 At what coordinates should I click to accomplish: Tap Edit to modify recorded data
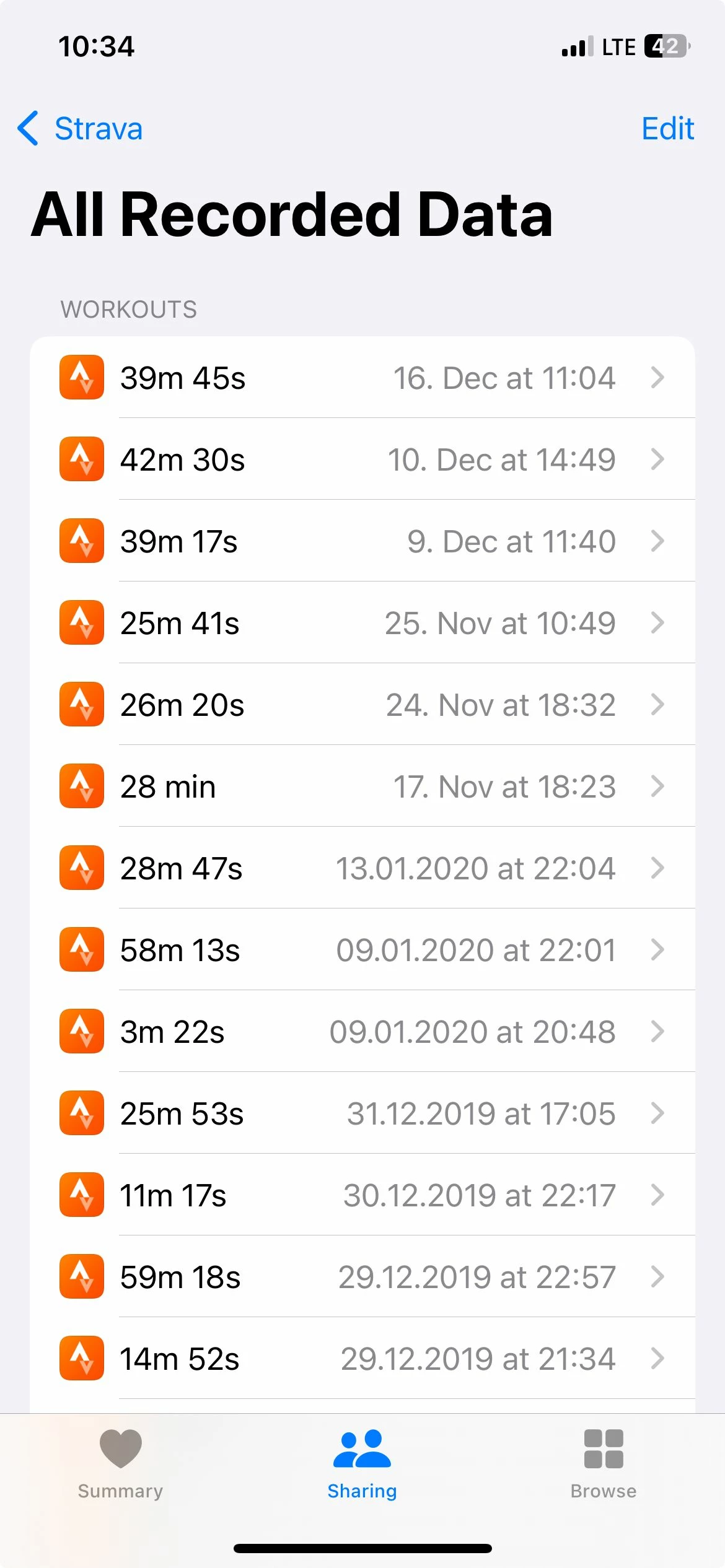coord(667,129)
